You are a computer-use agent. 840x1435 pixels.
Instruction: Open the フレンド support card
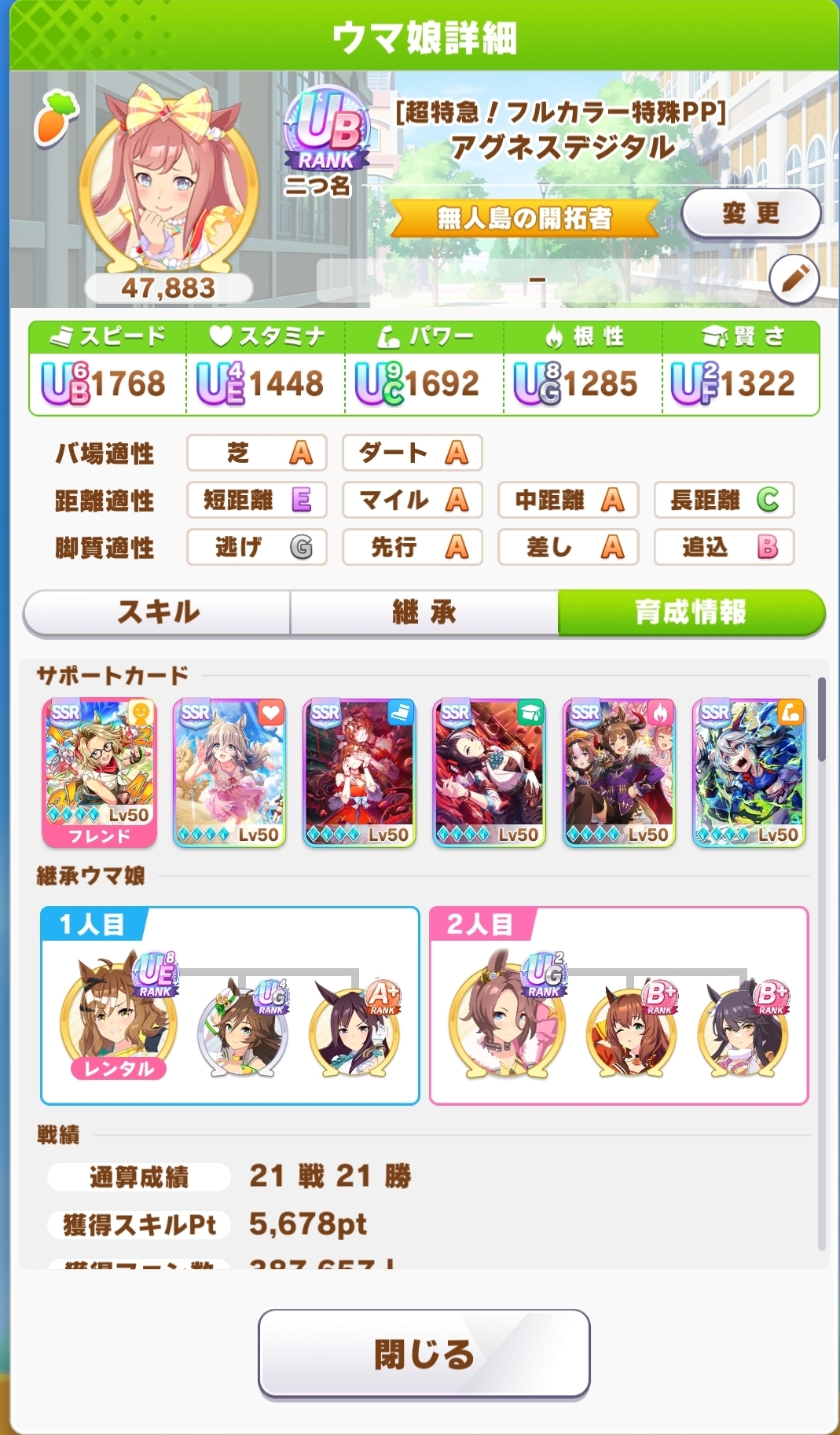click(99, 772)
